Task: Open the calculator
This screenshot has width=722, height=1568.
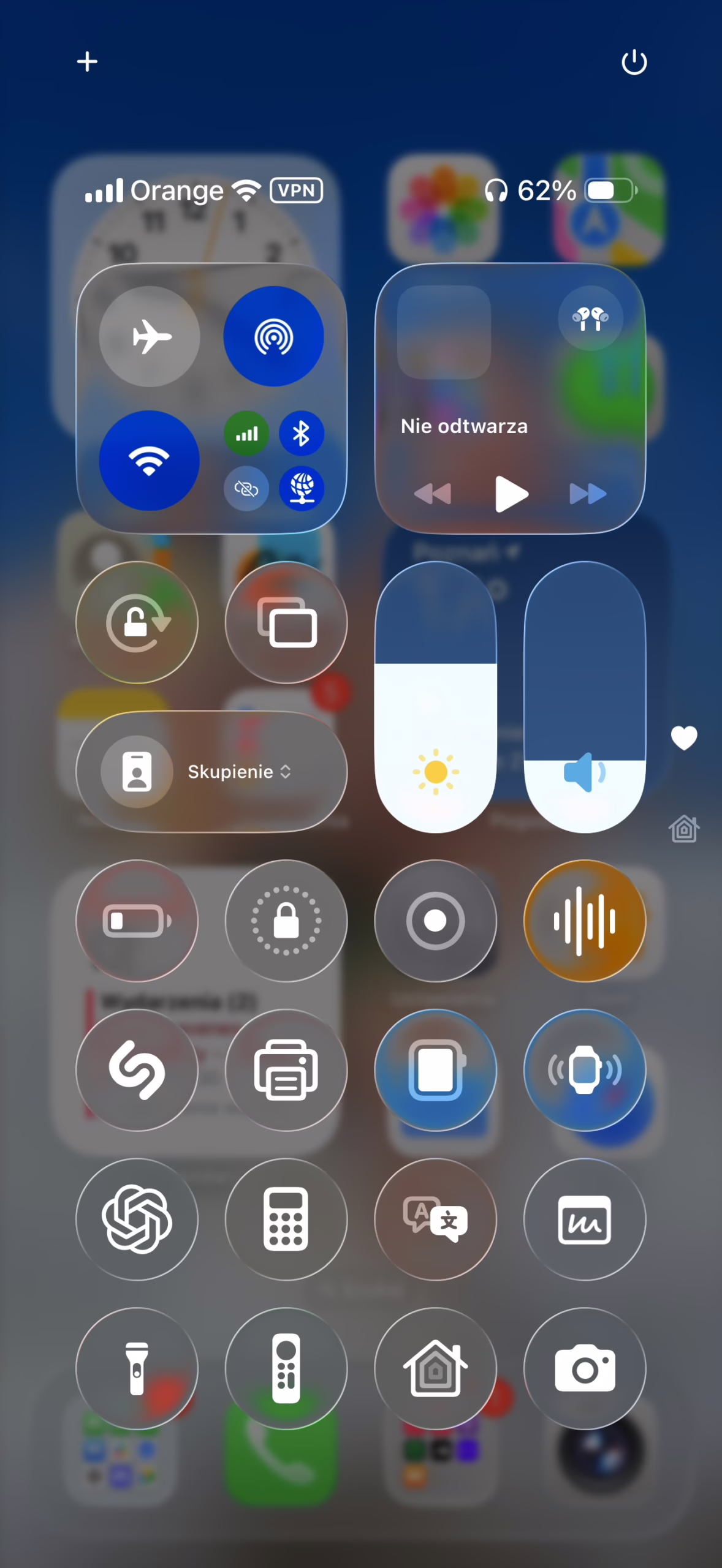Action: click(286, 1219)
